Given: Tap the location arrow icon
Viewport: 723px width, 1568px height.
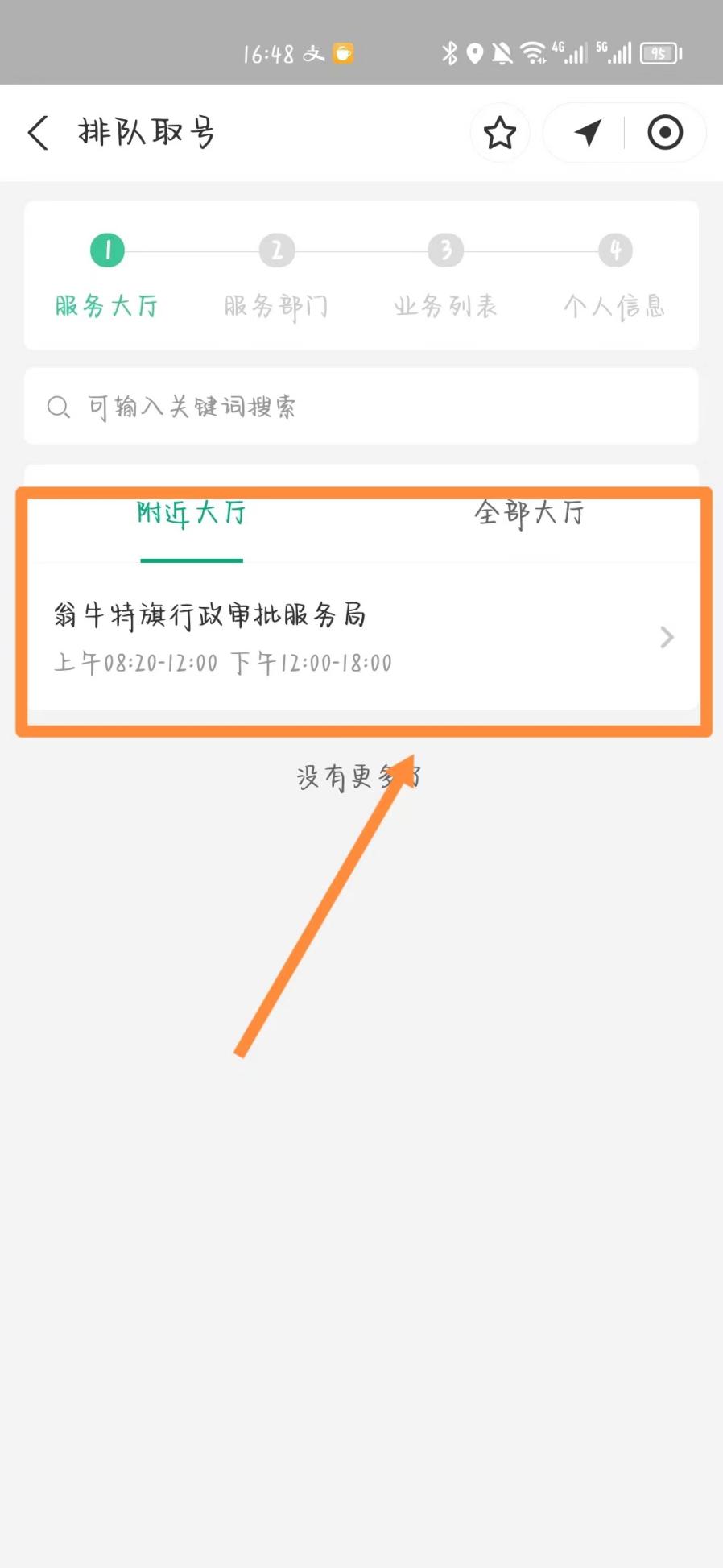Looking at the screenshot, I should coord(588,133).
